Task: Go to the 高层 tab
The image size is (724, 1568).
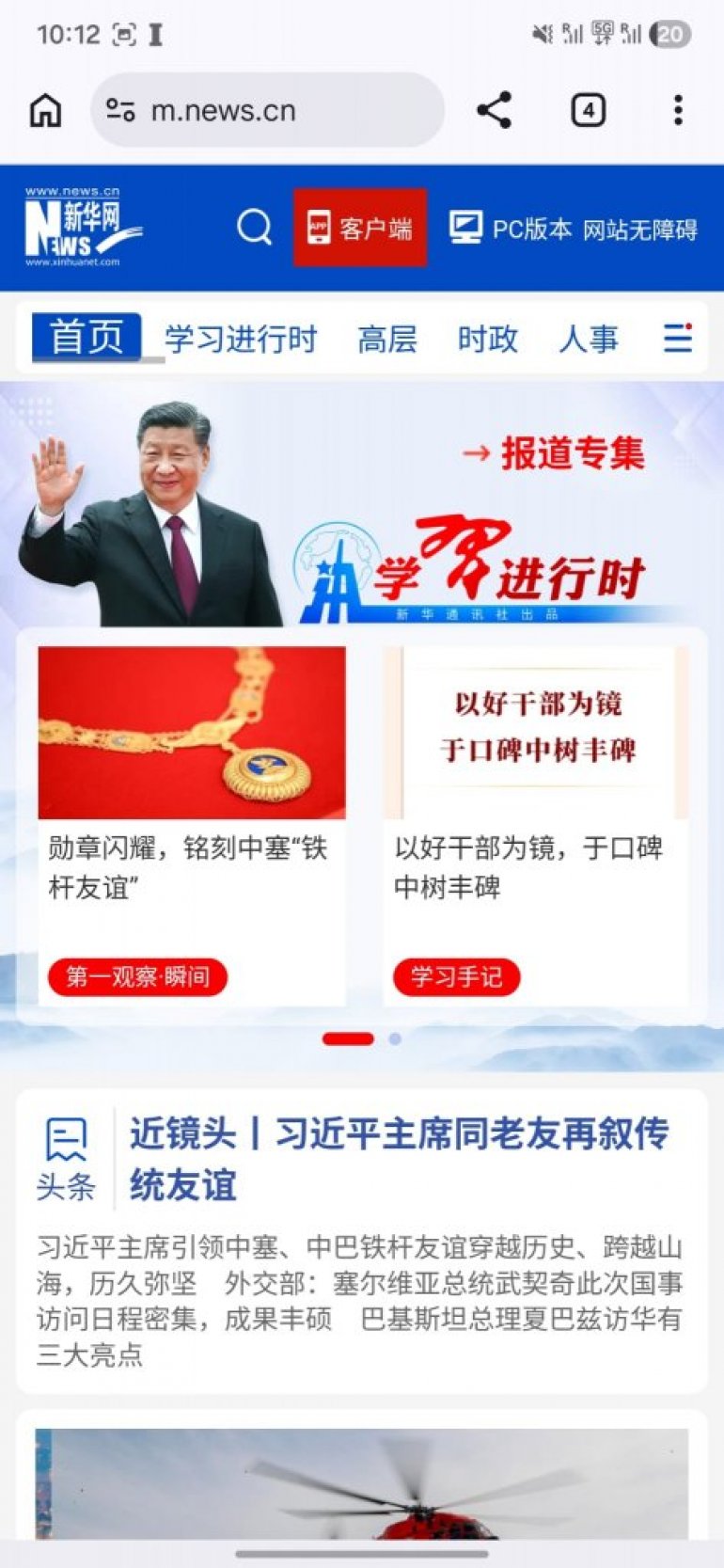Action: (x=386, y=339)
